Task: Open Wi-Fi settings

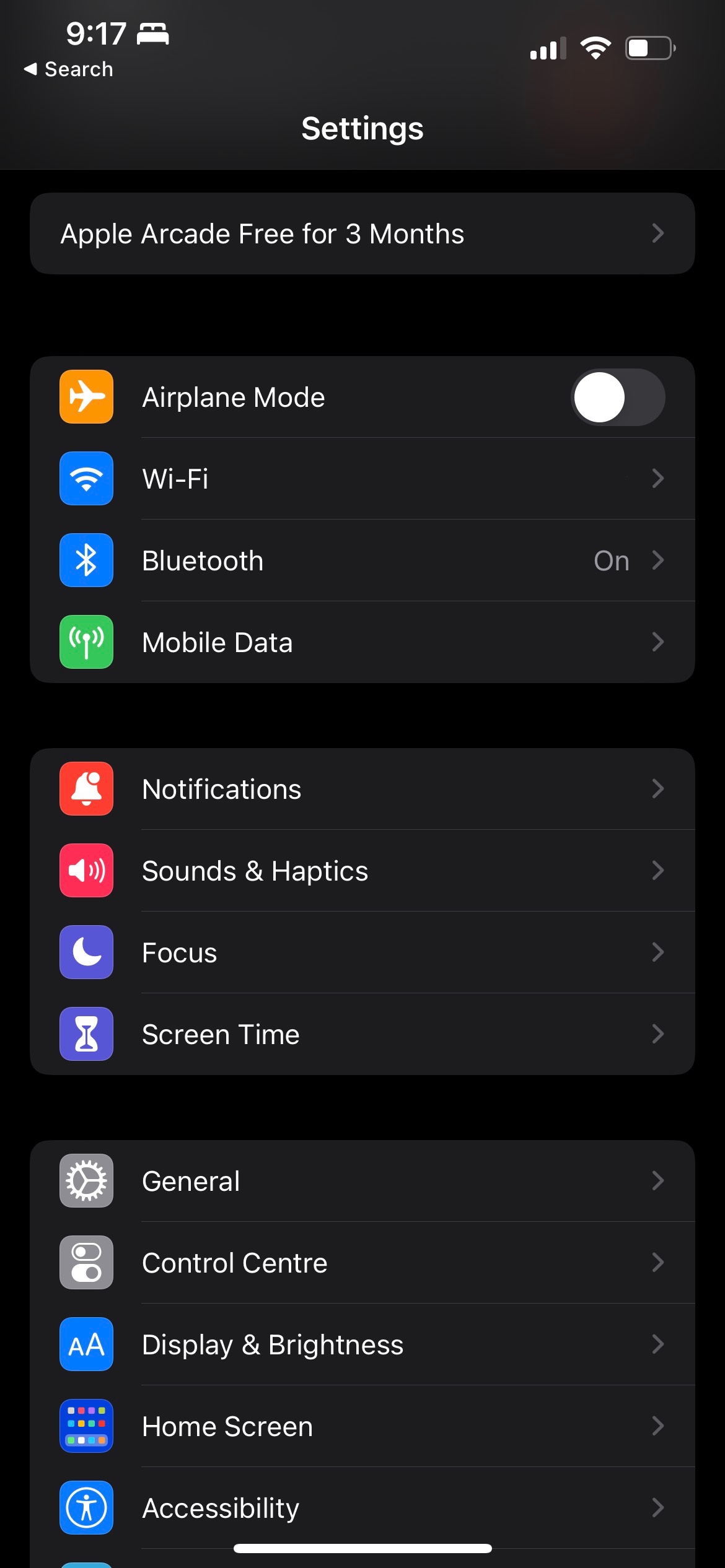Action: (x=362, y=479)
